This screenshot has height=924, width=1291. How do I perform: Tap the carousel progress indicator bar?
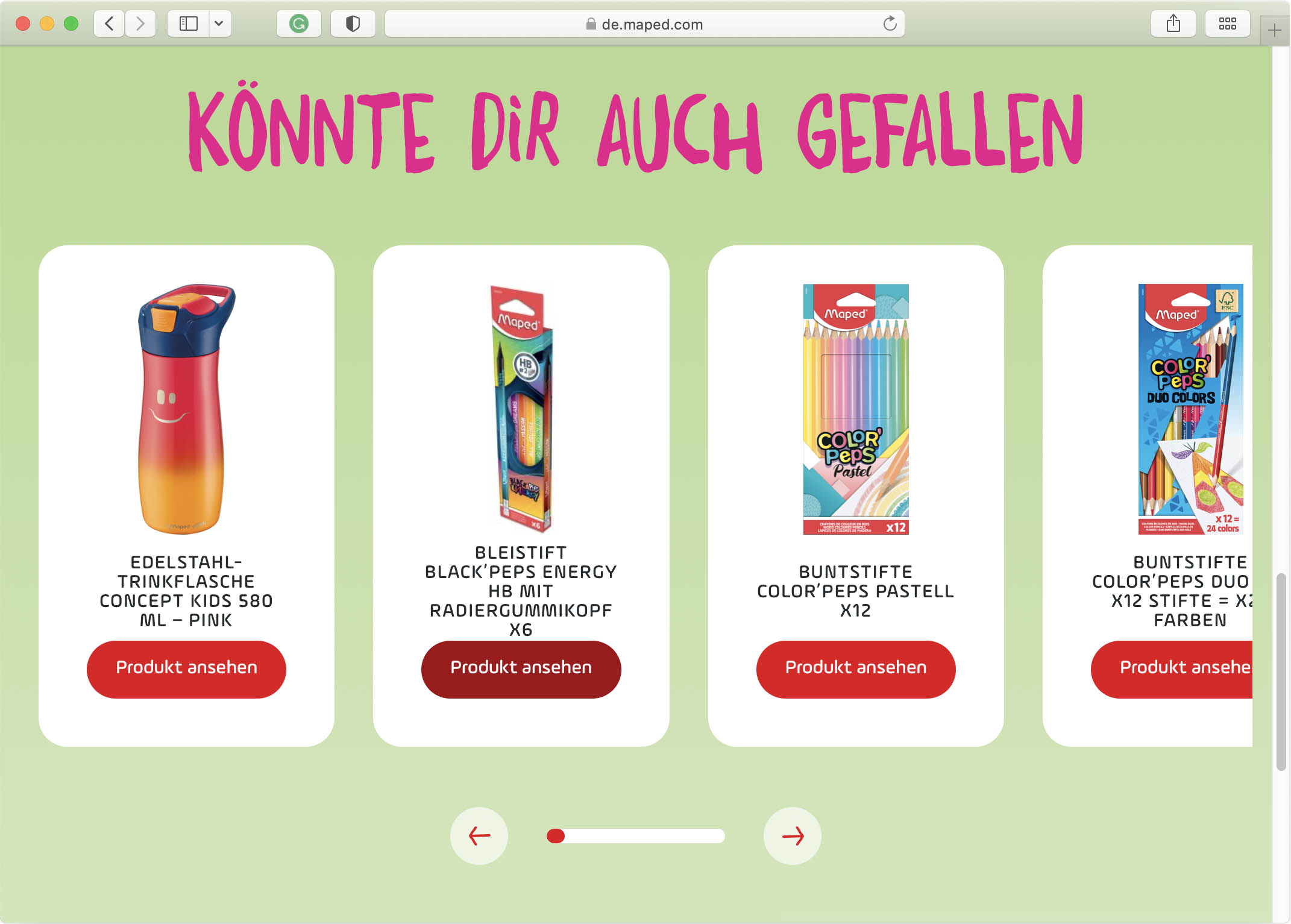(x=635, y=836)
